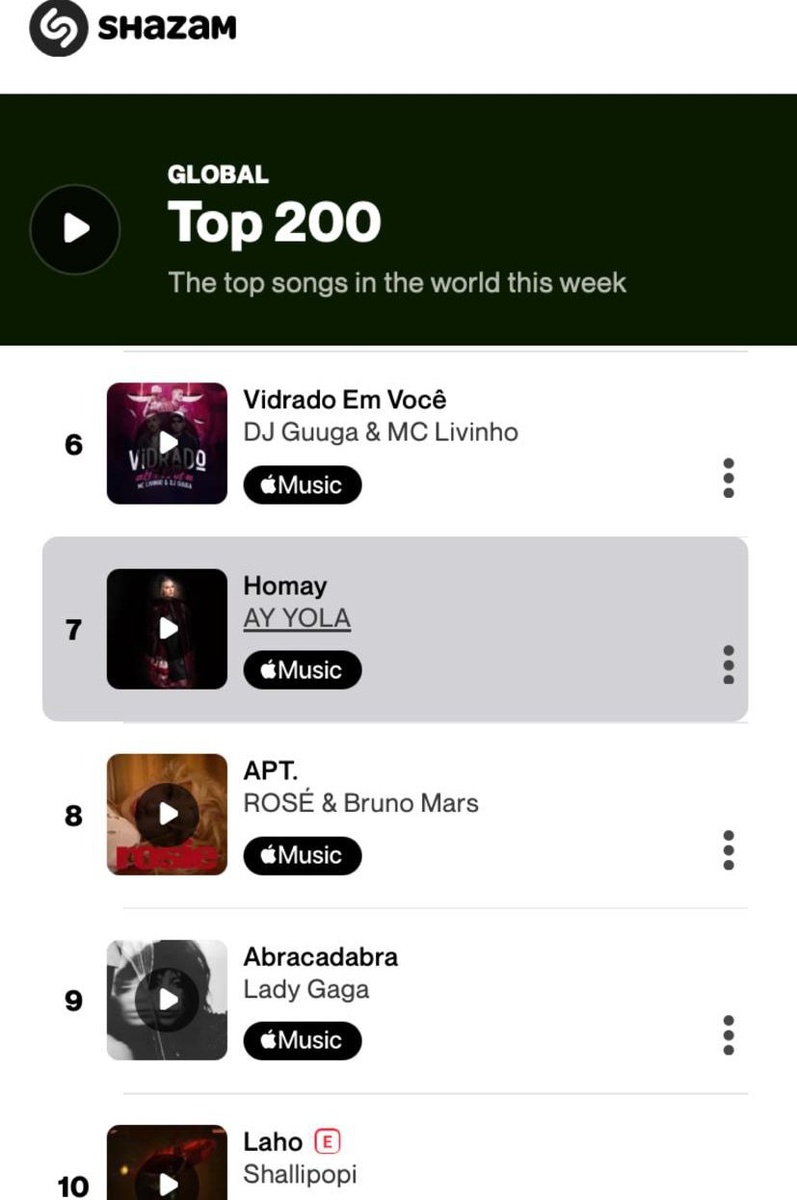The height and width of the screenshot is (1200, 797).
Task: Open more options for Vidrado Em Você
Action: (728, 478)
